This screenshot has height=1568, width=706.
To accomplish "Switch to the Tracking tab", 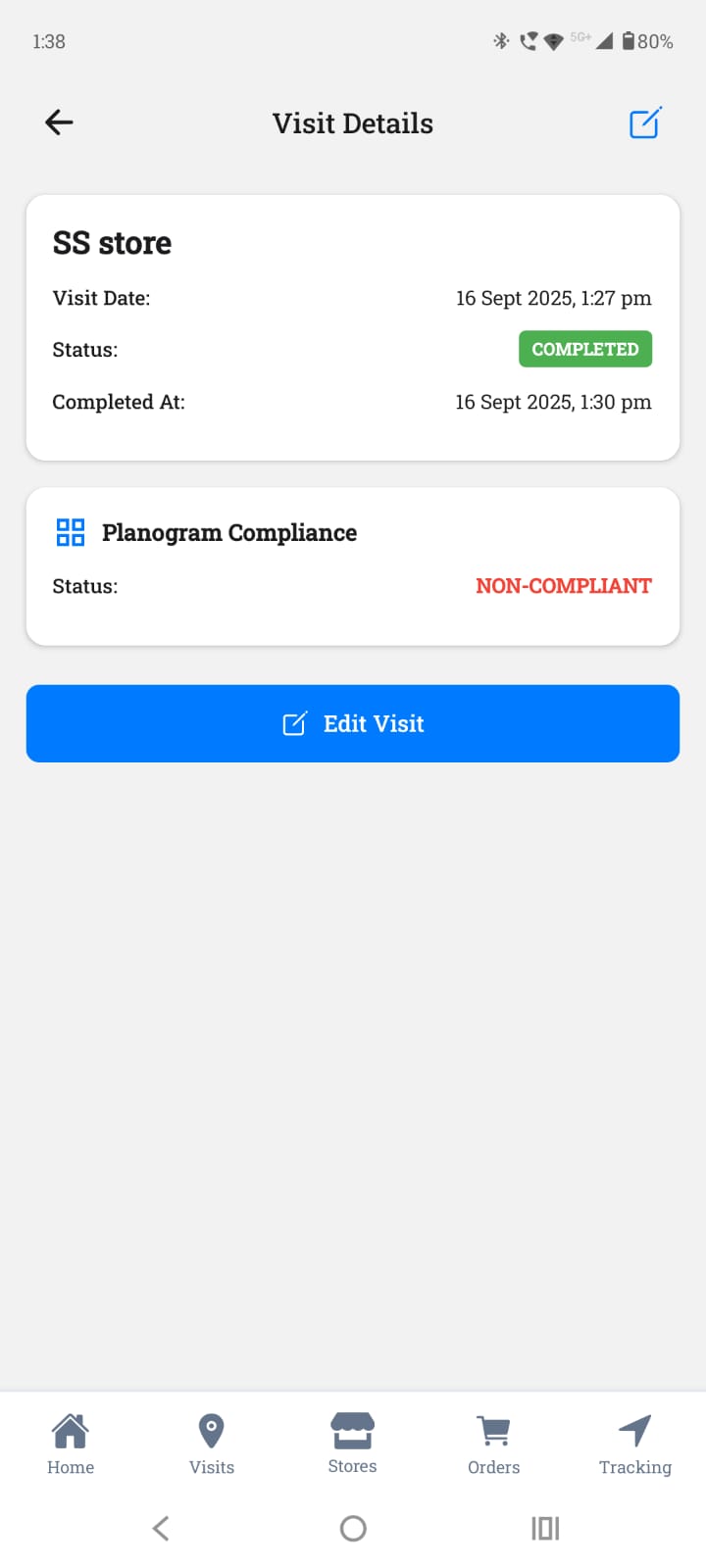I will click(x=634, y=1444).
